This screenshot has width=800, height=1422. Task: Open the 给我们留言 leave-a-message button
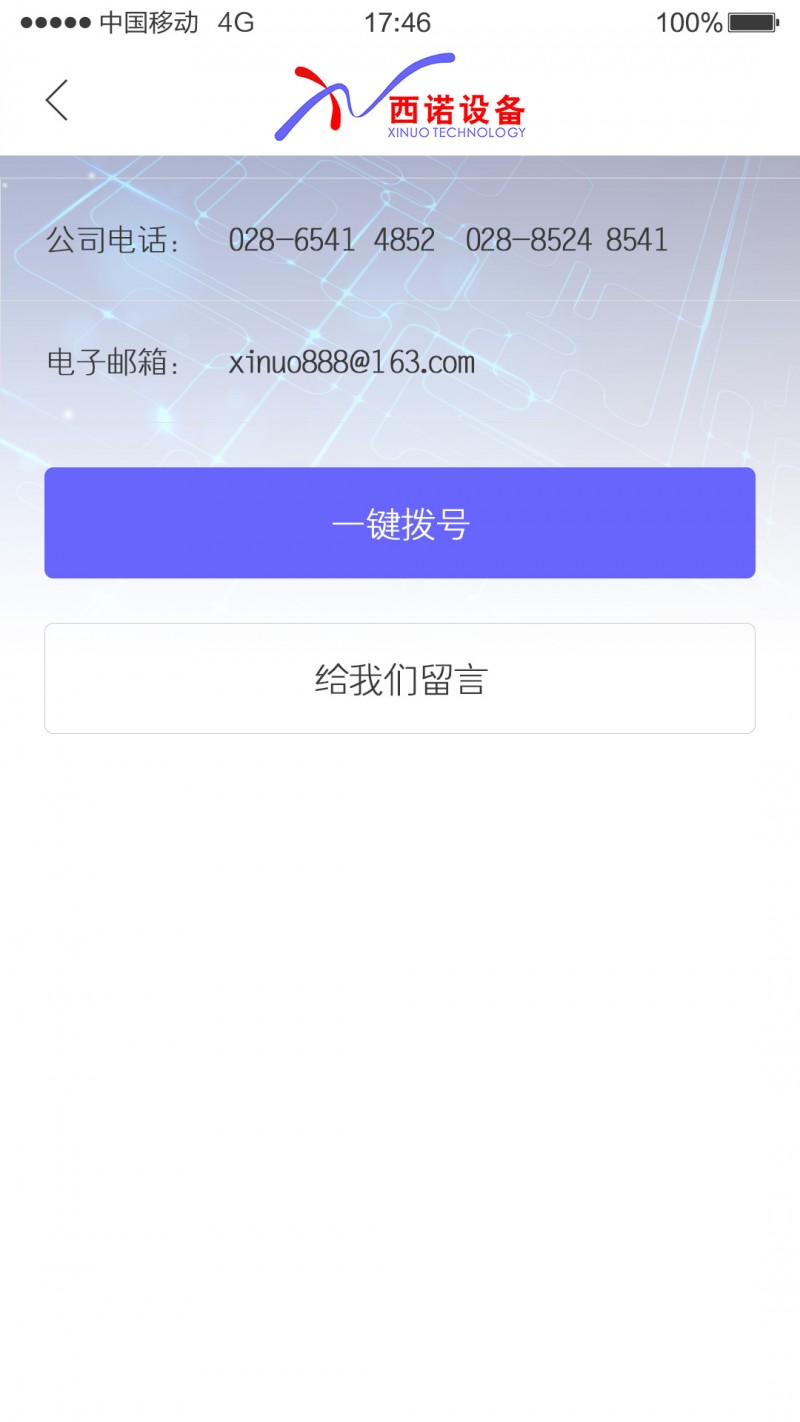(400, 679)
